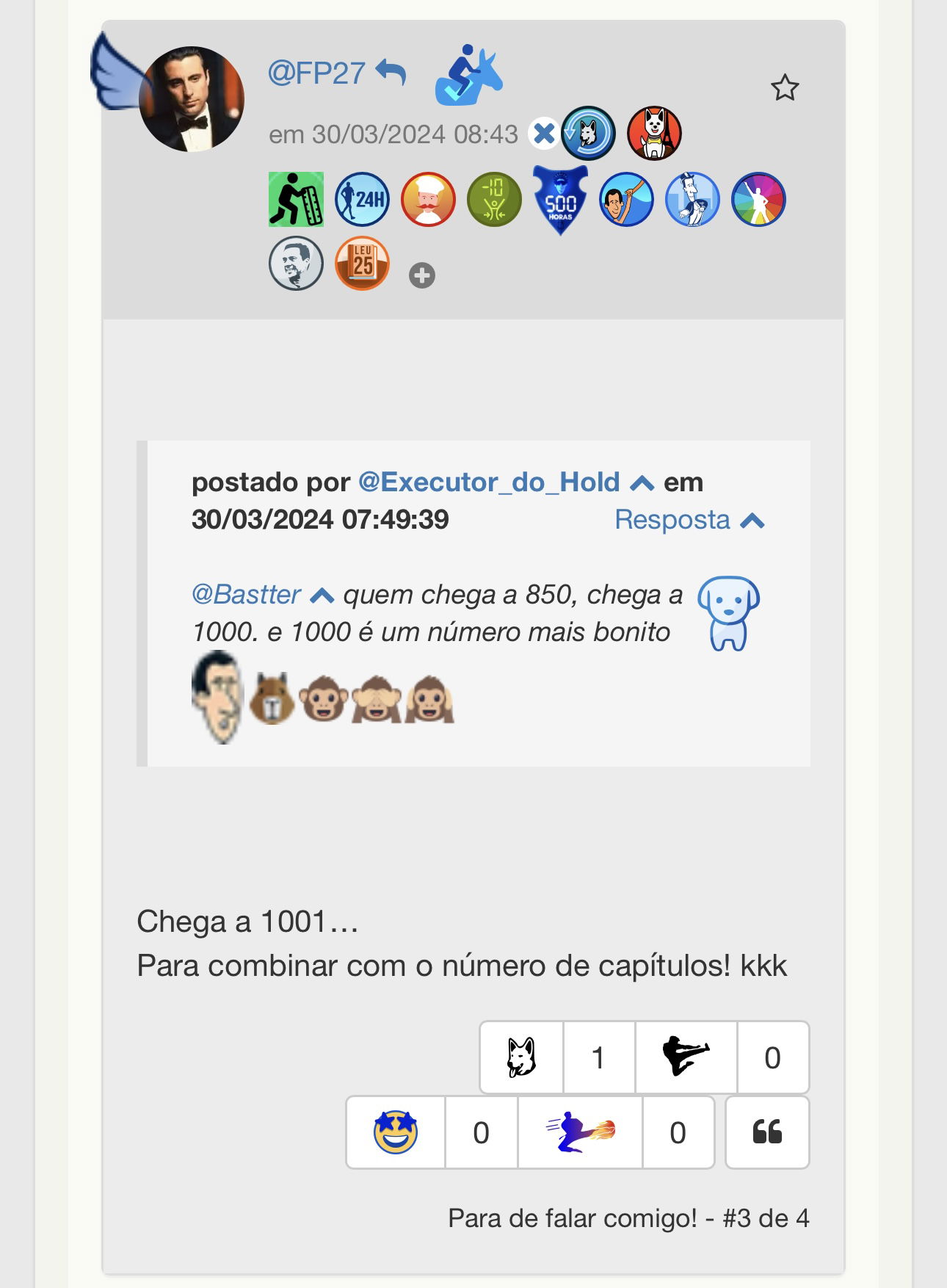React with the star-eyes emoji
The height and width of the screenshot is (1288, 947).
pos(396,1132)
